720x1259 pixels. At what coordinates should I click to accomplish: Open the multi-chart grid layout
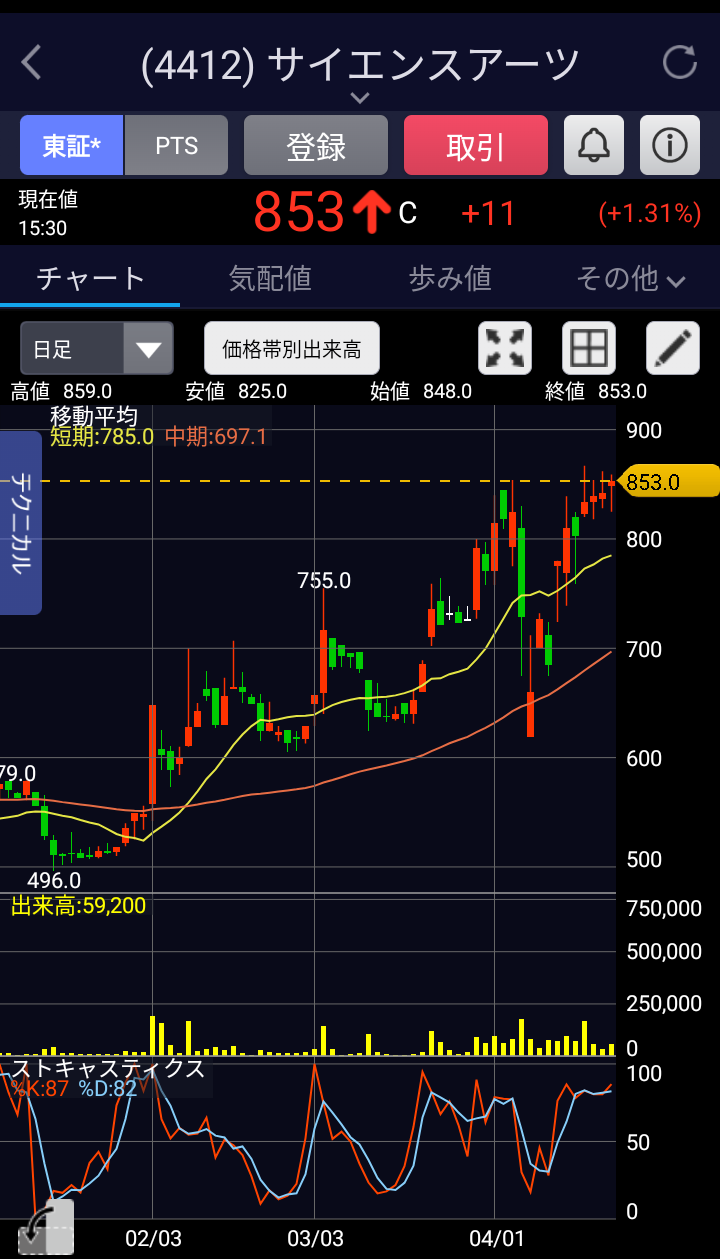(x=589, y=348)
